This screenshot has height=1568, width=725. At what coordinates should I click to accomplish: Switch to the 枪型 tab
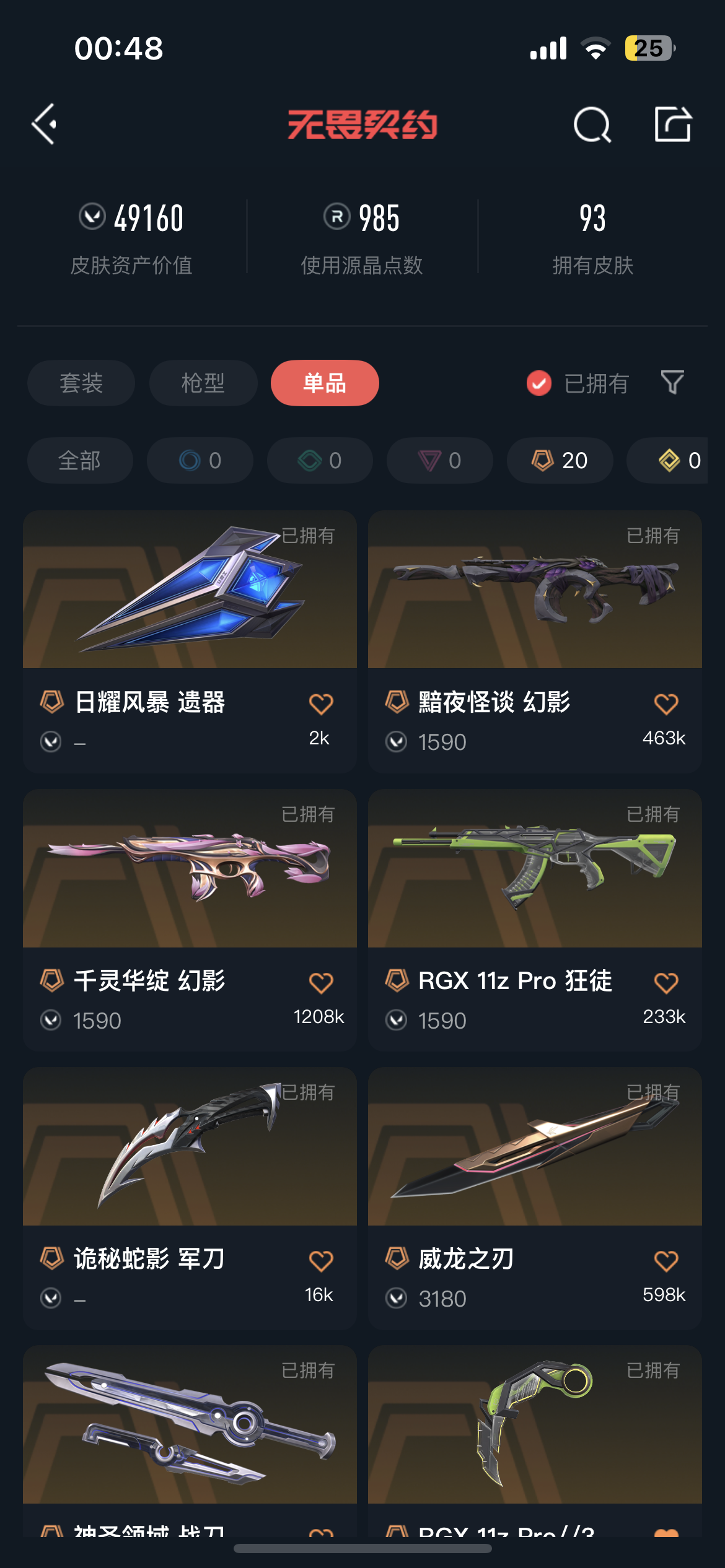coord(203,383)
